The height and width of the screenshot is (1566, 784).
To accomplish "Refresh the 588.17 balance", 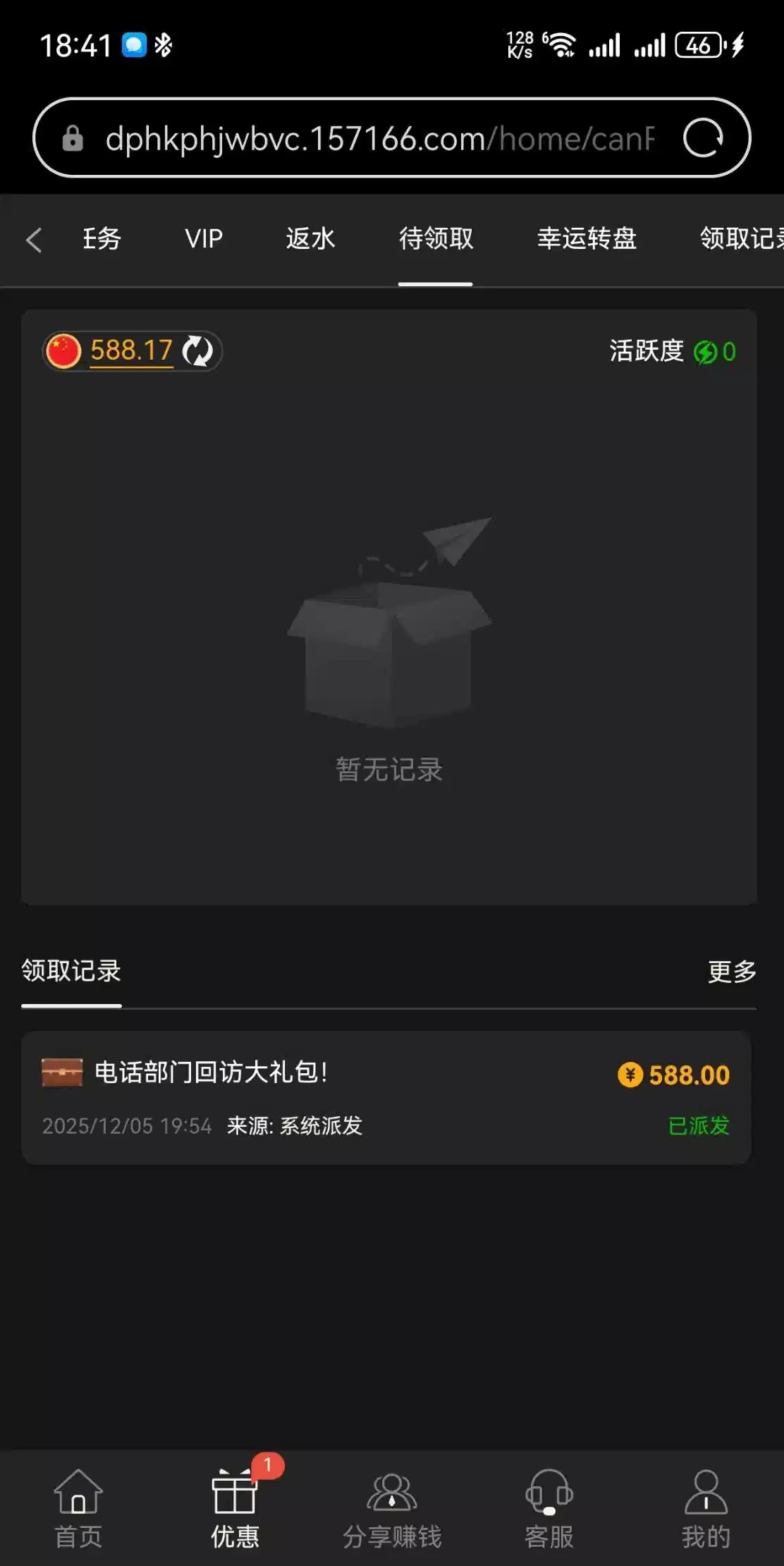I will click(x=197, y=351).
